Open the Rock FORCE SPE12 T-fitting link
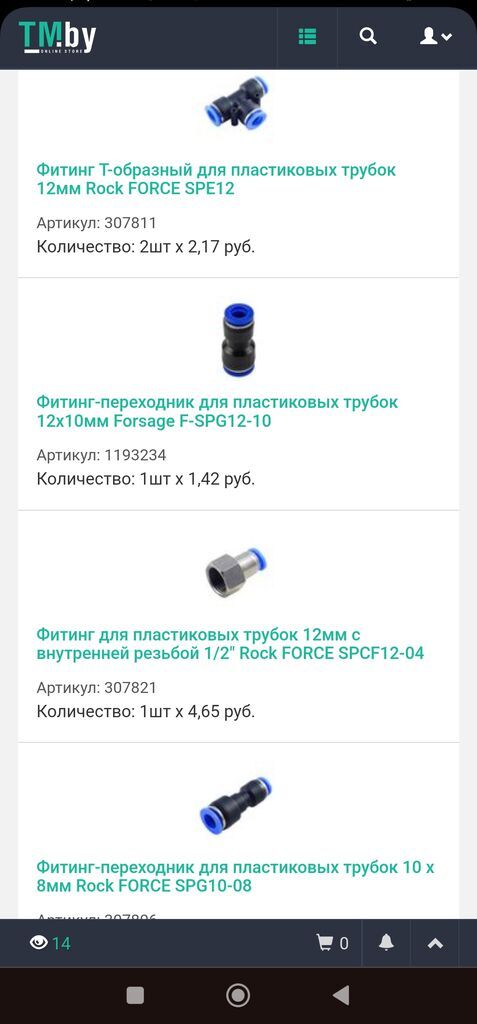 [216, 180]
